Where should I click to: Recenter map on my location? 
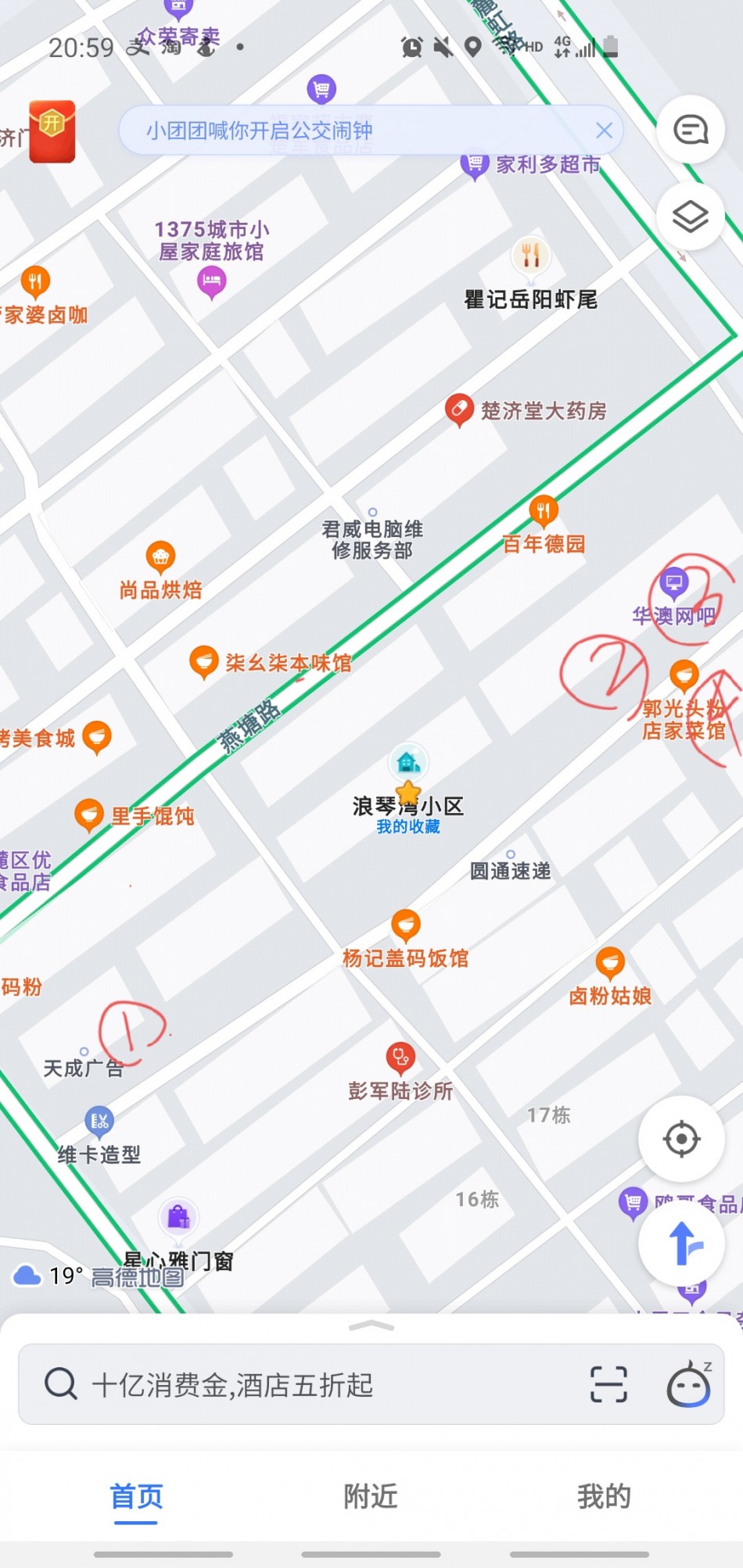coord(681,1139)
